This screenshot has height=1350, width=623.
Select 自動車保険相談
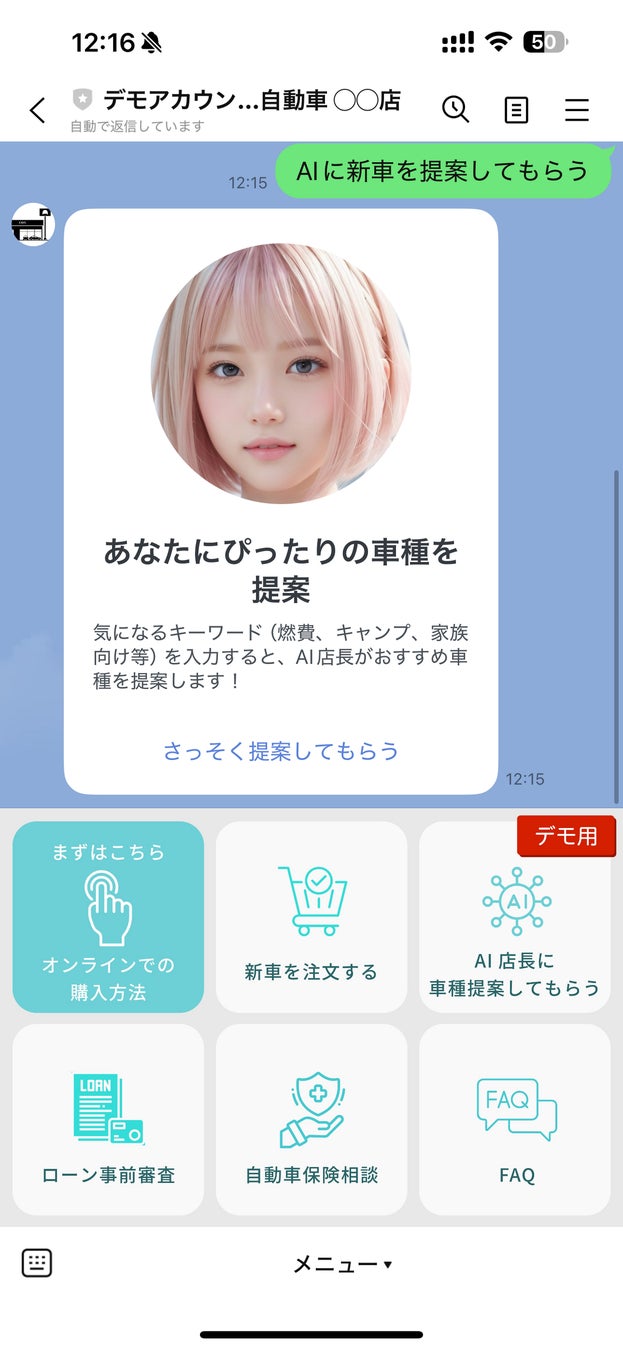[x=311, y=1119]
